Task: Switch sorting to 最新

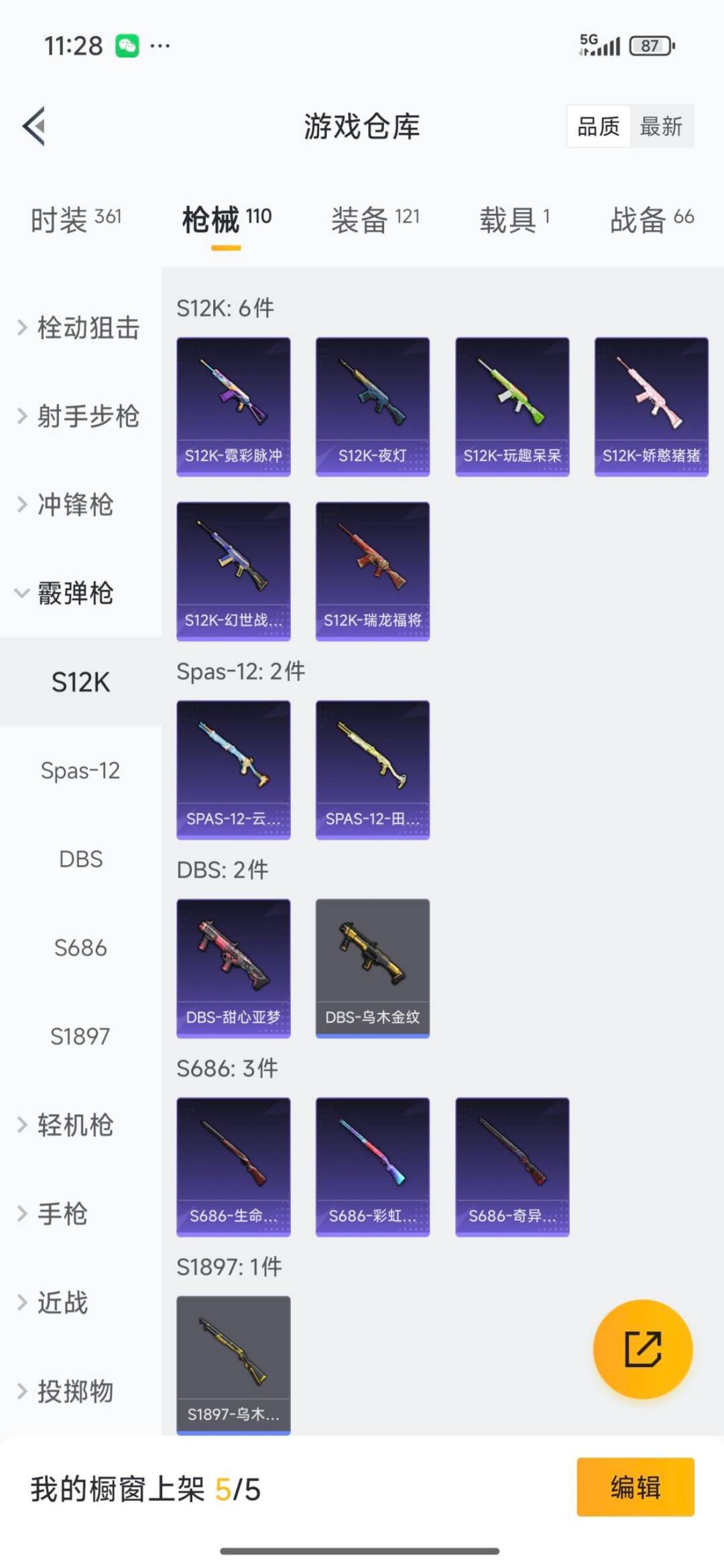Action: [x=660, y=127]
